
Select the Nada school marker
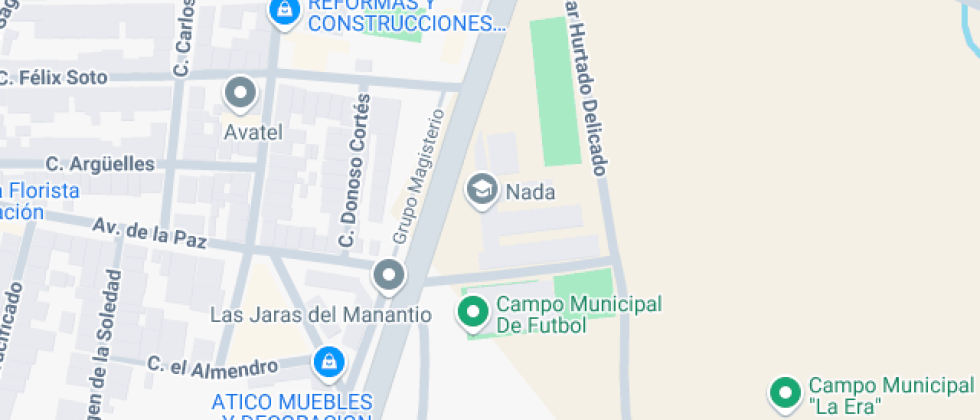point(482,189)
